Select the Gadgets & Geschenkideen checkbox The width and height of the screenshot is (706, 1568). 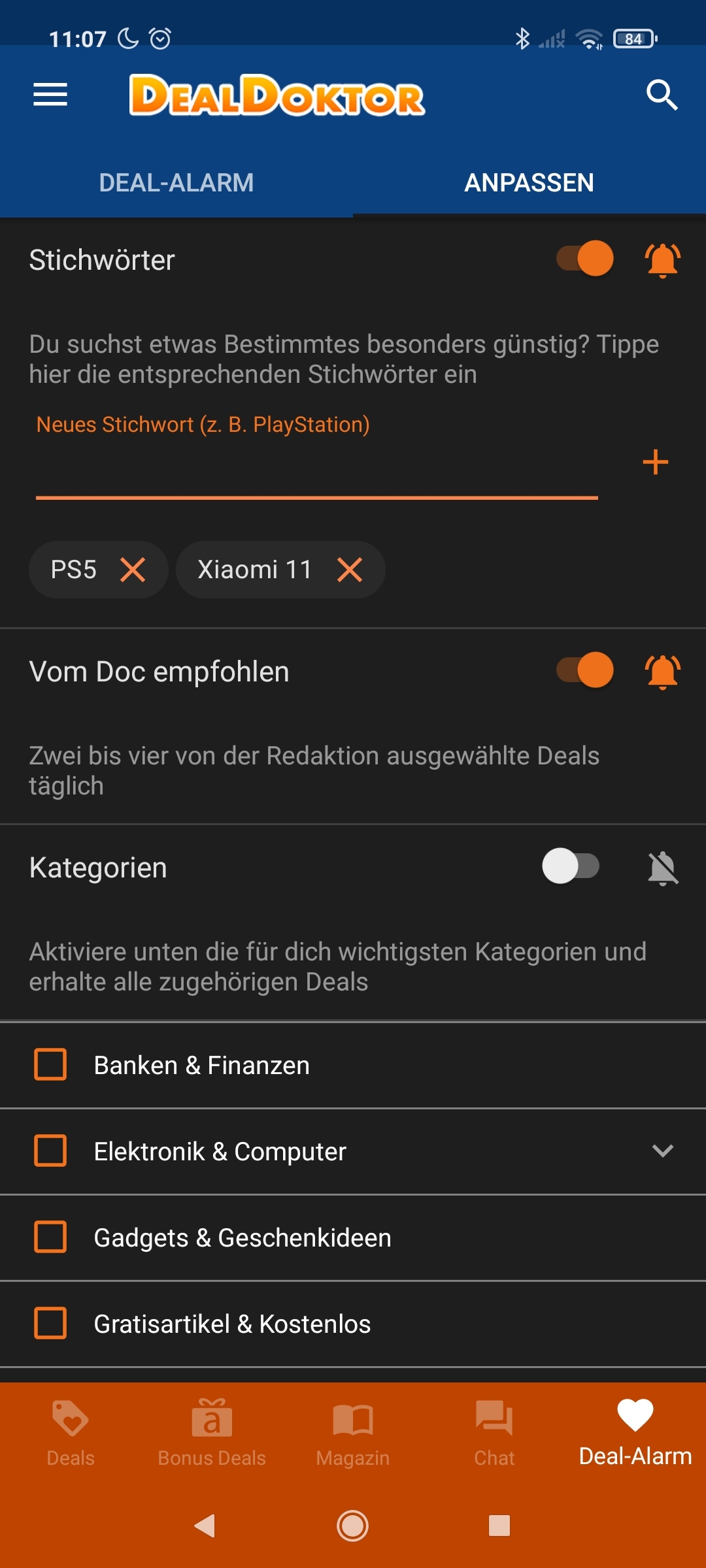click(x=50, y=1237)
